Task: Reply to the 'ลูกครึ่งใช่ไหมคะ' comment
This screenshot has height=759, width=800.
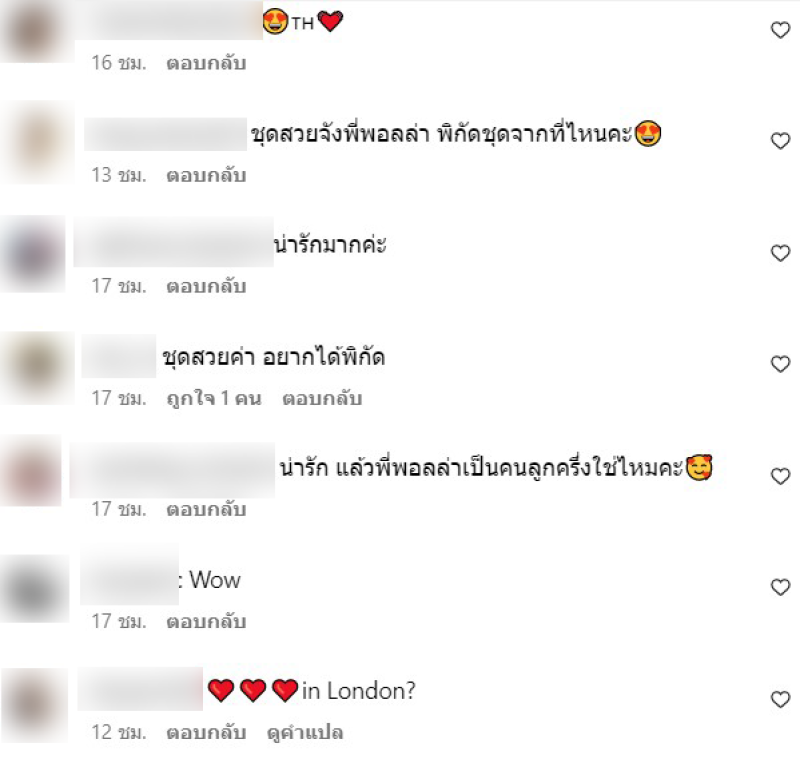Action: (x=206, y=509)
